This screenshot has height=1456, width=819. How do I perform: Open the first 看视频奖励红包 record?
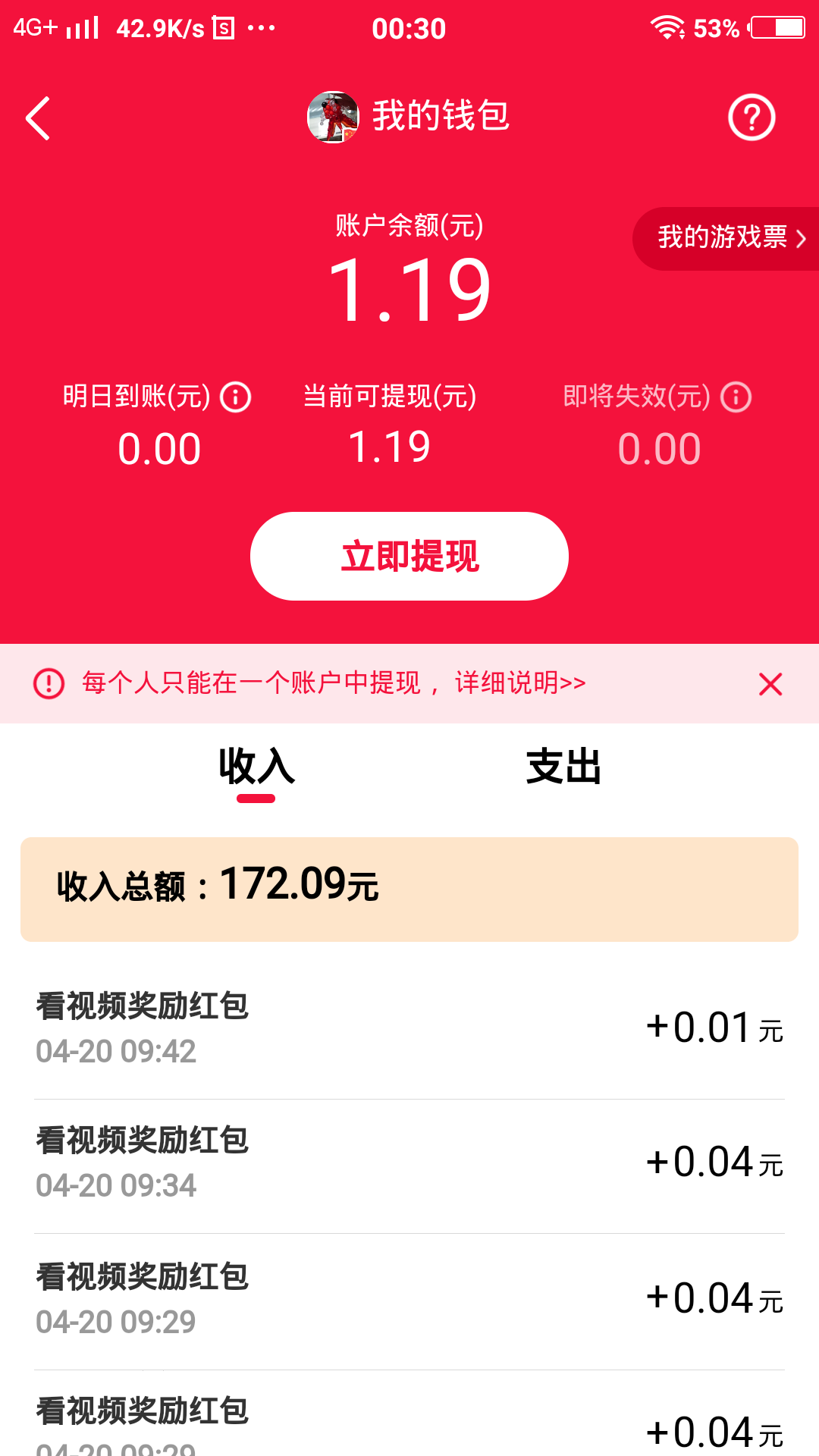pyautogui.click(x=409, y=1024)
